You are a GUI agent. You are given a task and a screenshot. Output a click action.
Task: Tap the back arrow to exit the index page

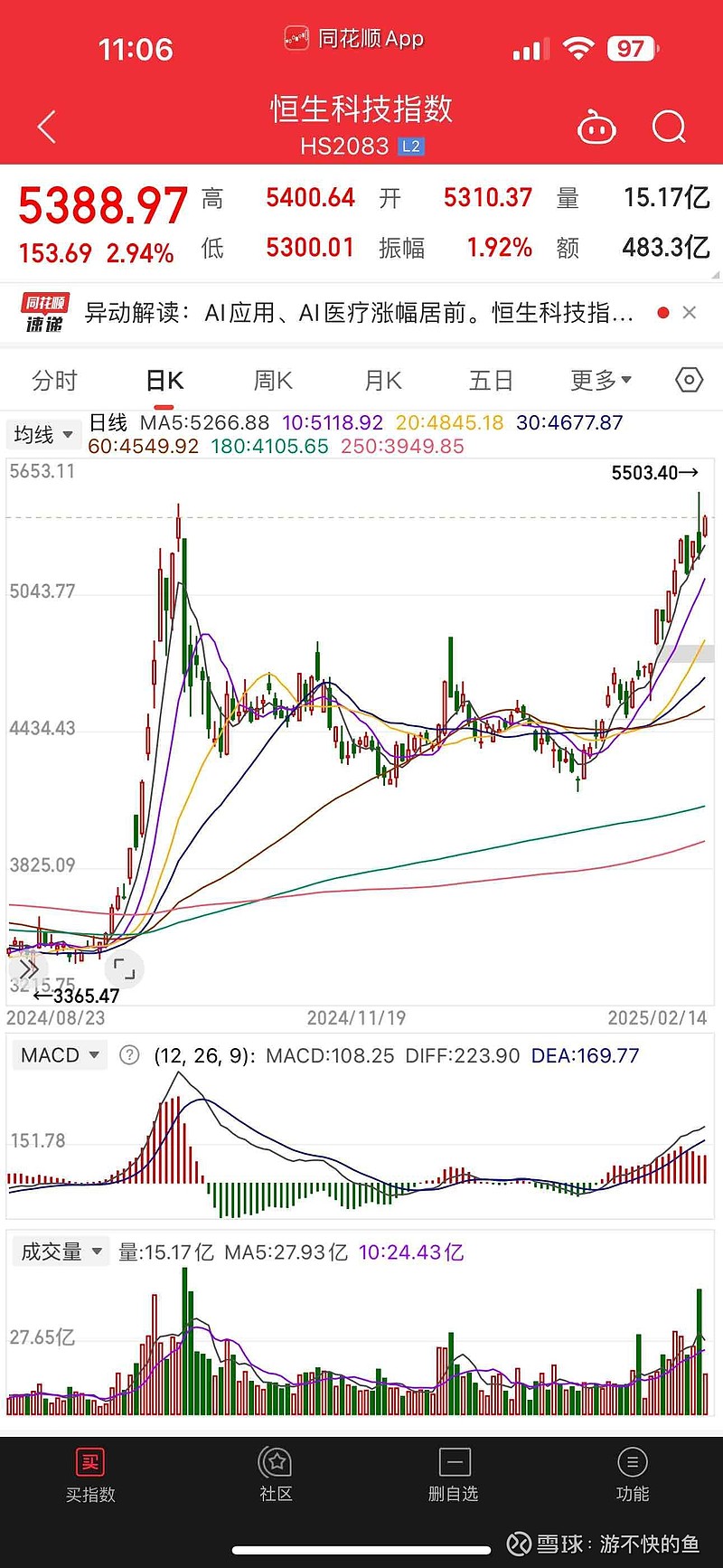pos(45,128)
